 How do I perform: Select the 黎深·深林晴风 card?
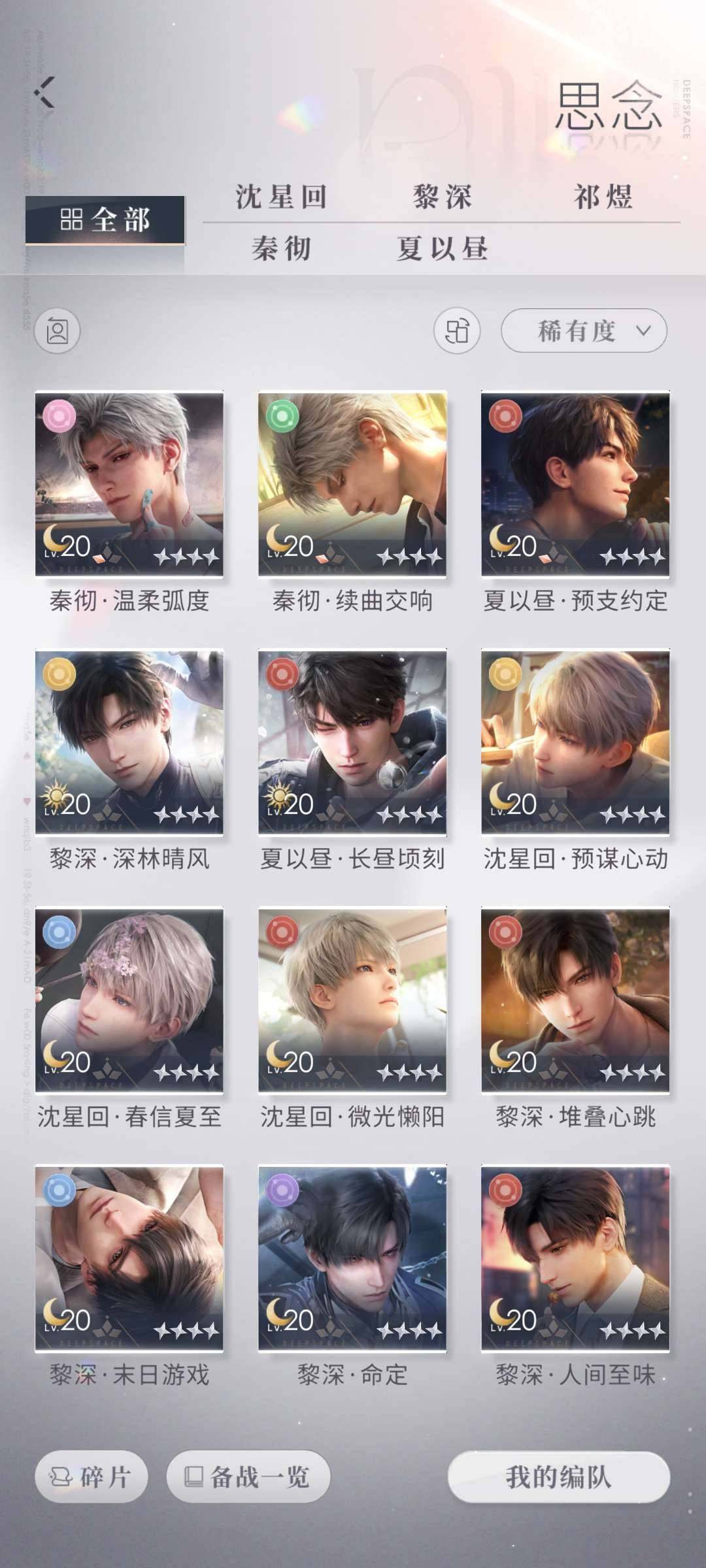129,742
